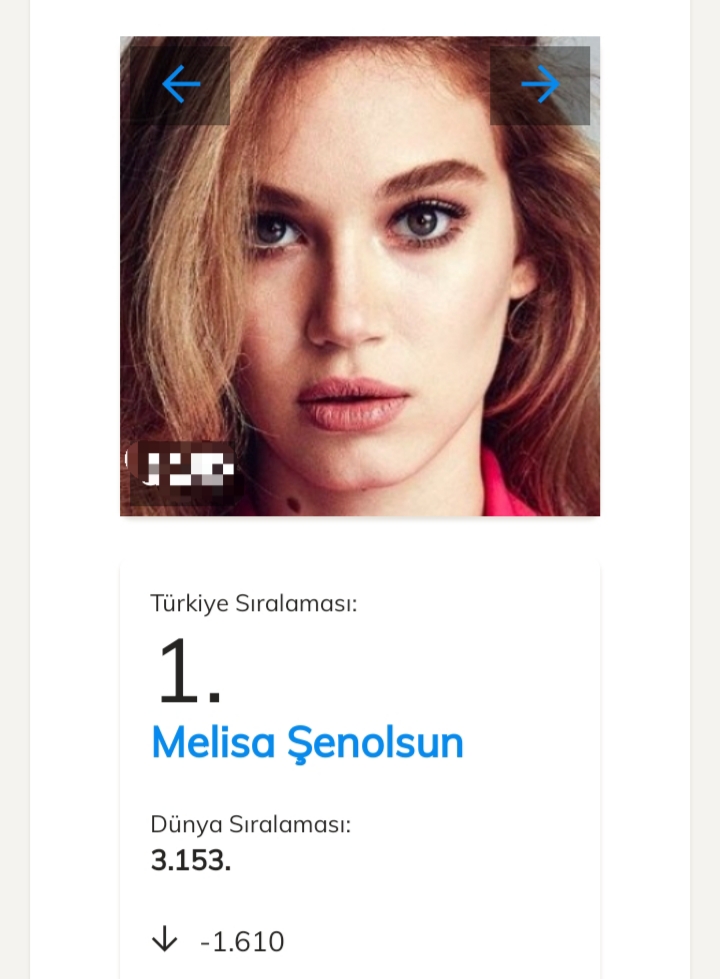Open the Melisa Şenolsun name link
The image size is (720, 979).
(307, 743)
